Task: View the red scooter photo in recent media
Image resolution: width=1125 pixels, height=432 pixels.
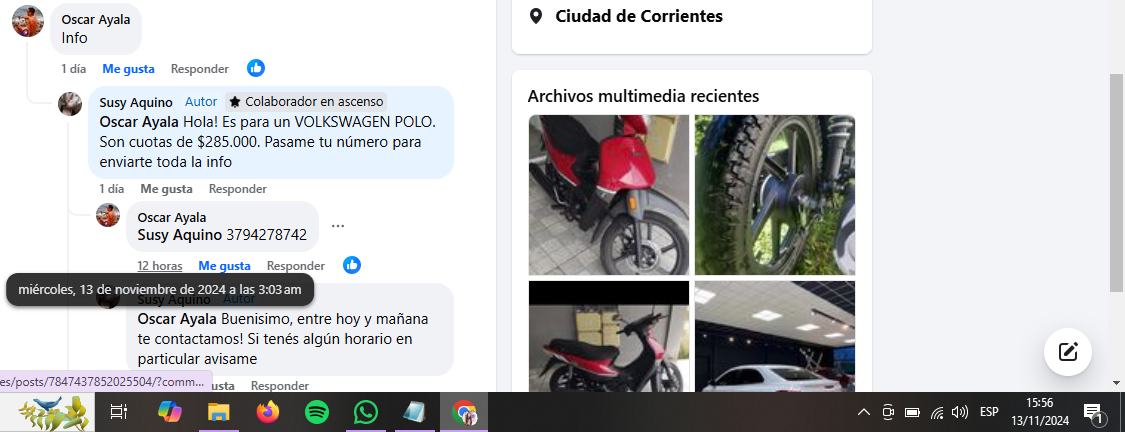Action: (x=608, y=195)
